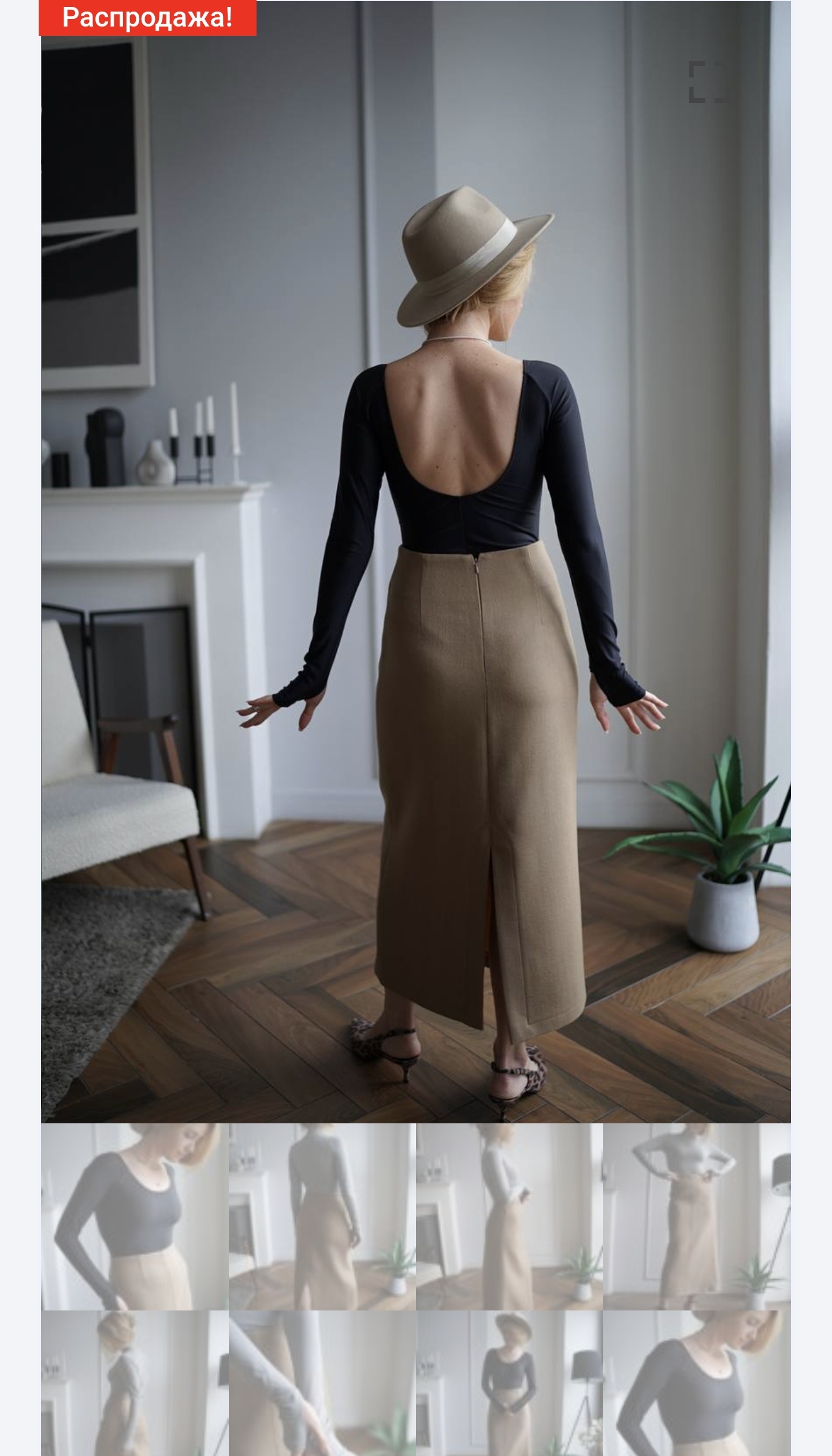The width and height of the screenshot is (832, 1456).
Task: Open the thumbnail showing the skirt's back view
Action: [322, 1216]
